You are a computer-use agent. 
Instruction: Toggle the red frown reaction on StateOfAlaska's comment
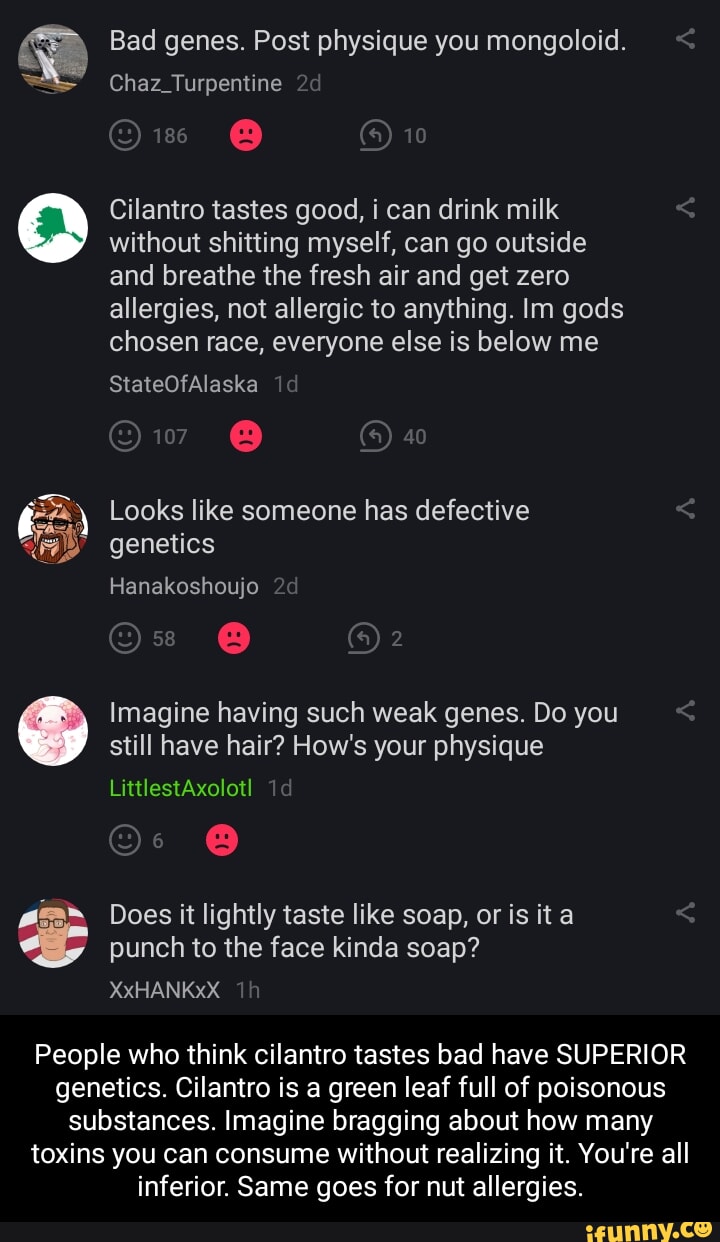245,435
